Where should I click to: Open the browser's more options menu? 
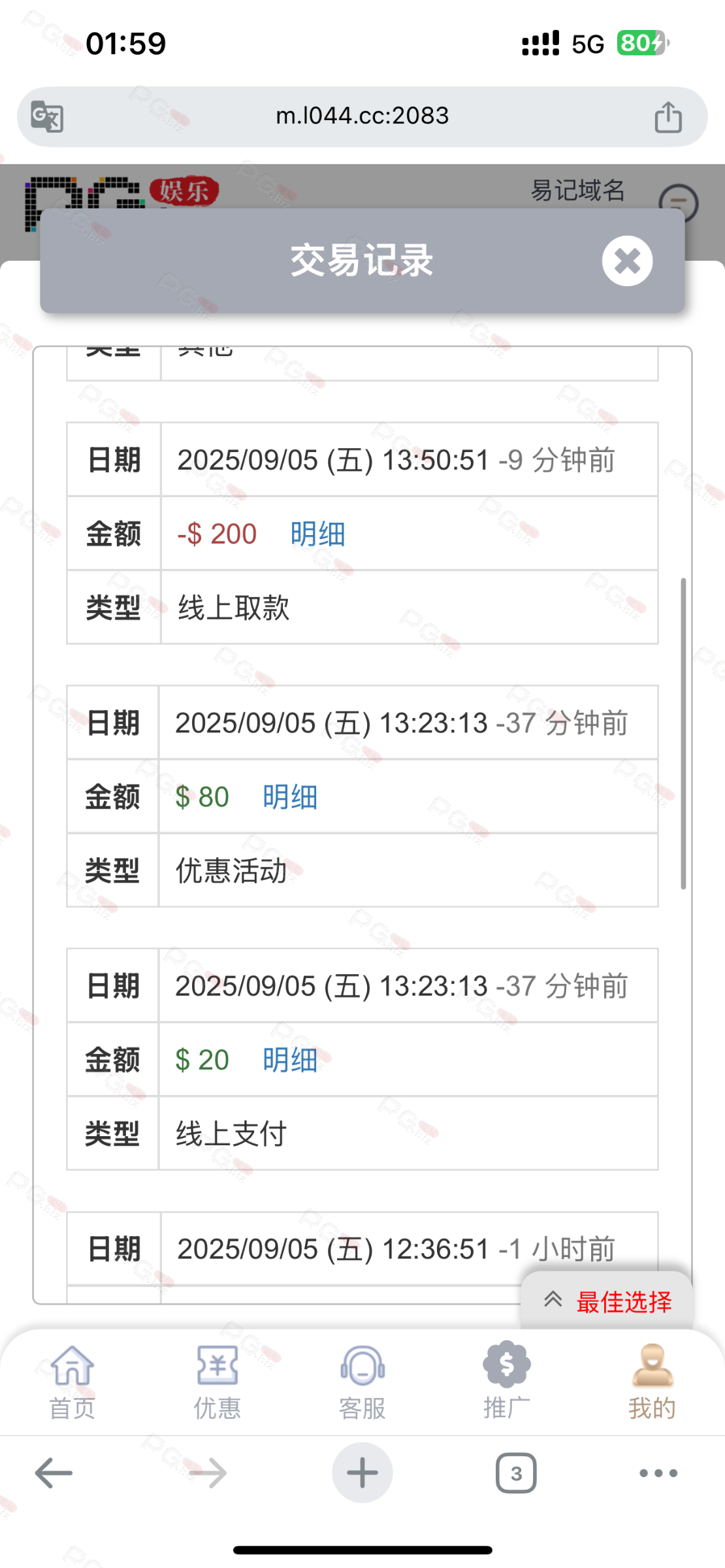tap(658, 1473)
